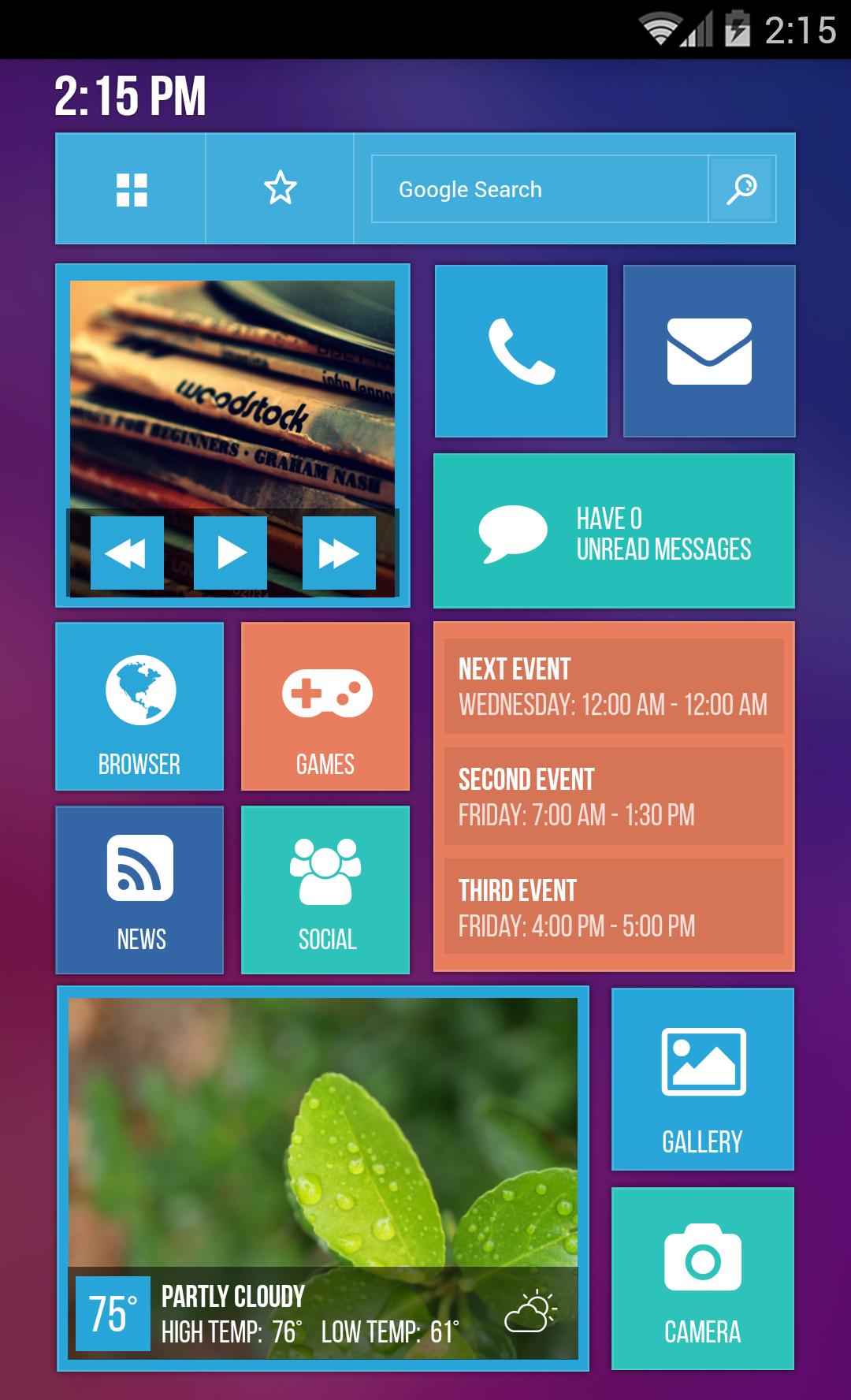Image resolution: width=851 pixels, height=1400 pixels.
Task: Play the music track
Action: pyautogui.click(x=230, y=553)
